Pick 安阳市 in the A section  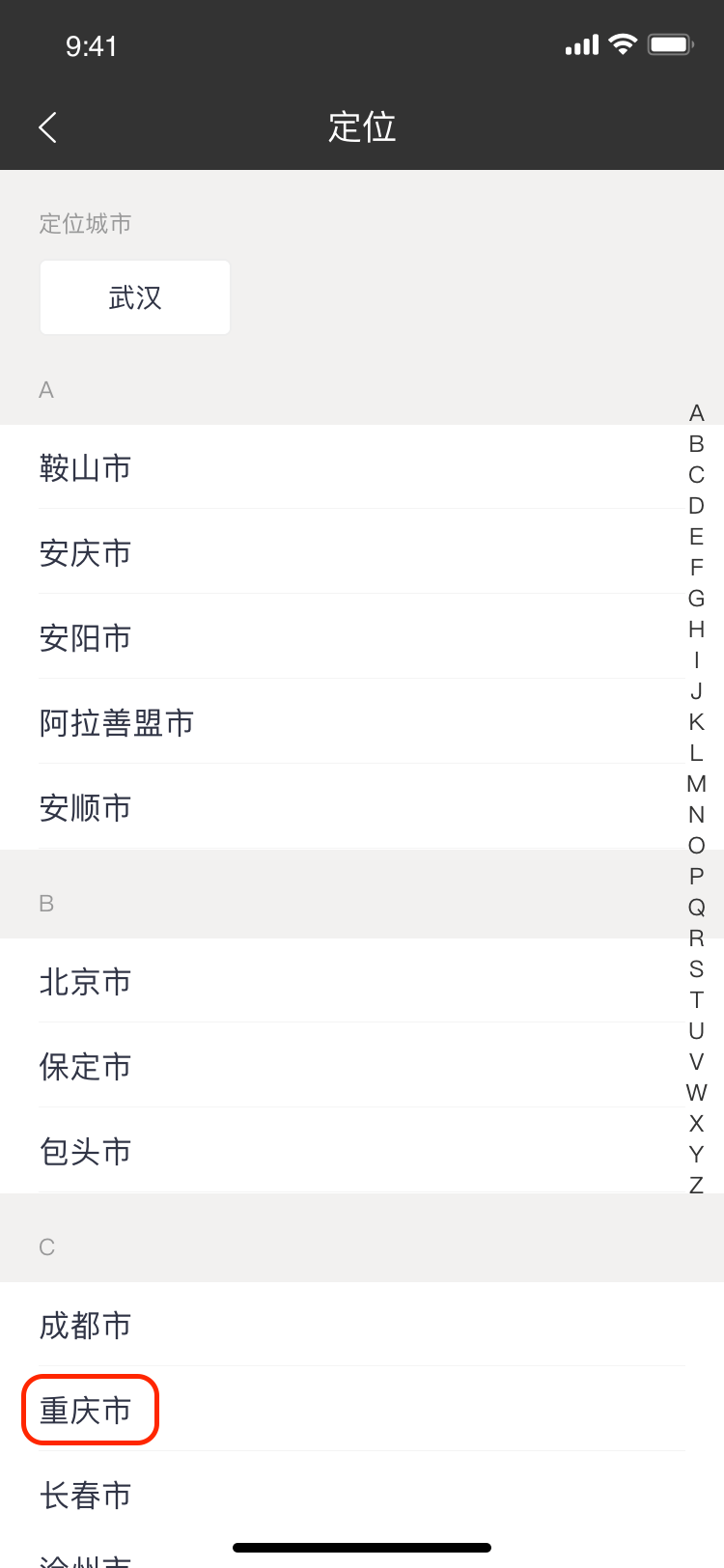(85, 638)
